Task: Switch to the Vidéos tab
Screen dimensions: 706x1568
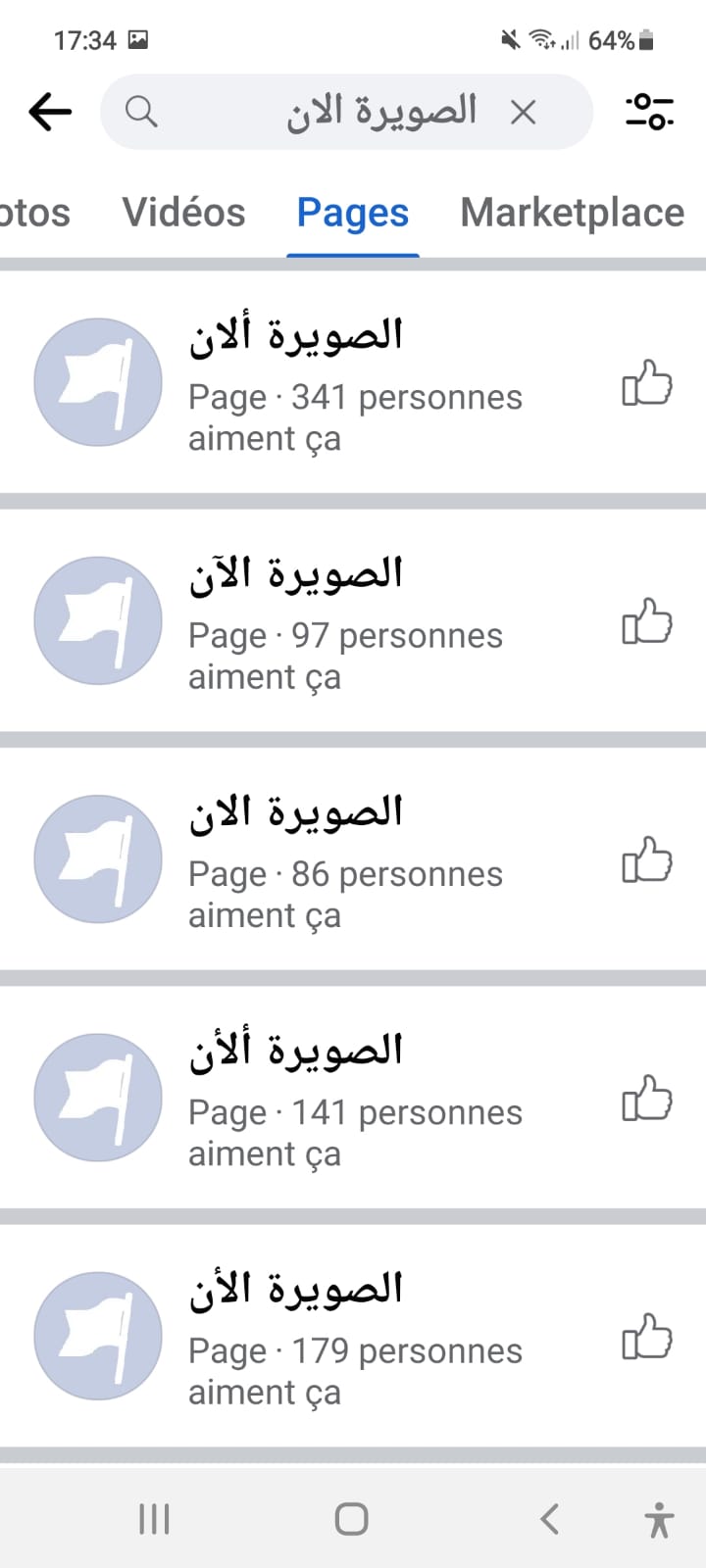Action: 183,213
